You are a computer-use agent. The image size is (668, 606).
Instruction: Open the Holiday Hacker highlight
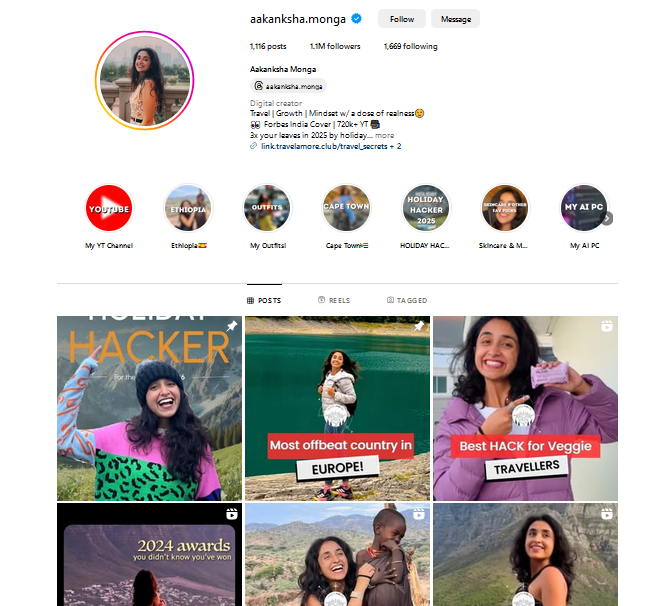click(x=426, y=209)
